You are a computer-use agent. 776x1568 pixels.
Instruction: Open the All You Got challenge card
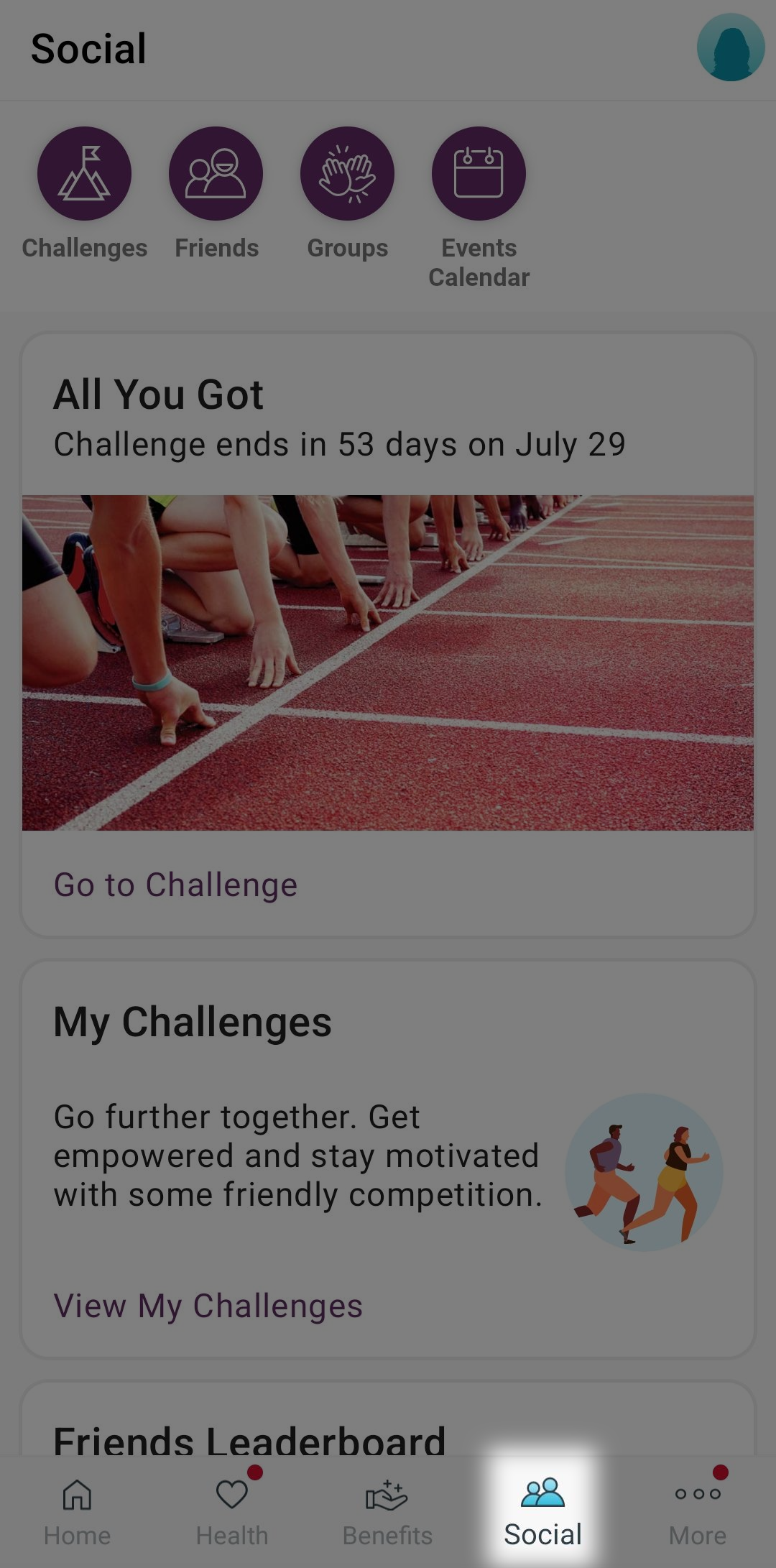pyautogui.click(x=388, y=632)
